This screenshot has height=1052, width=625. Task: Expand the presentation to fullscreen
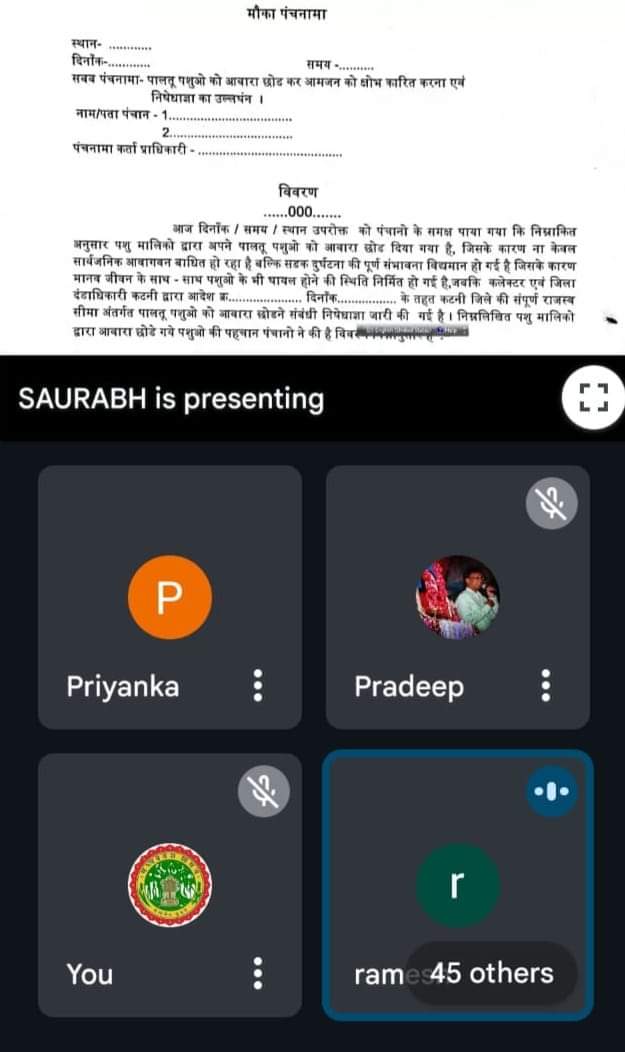tap(593, 397)
